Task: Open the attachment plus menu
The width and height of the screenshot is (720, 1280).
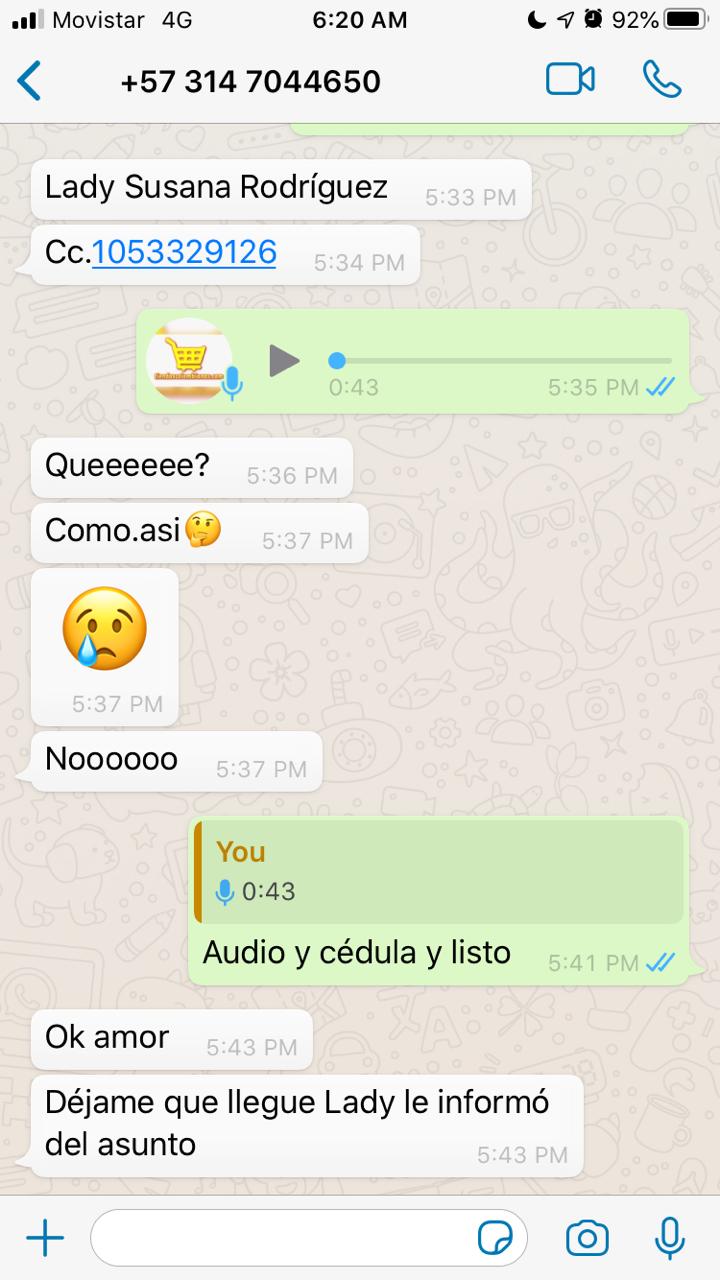Action: 44,1239
